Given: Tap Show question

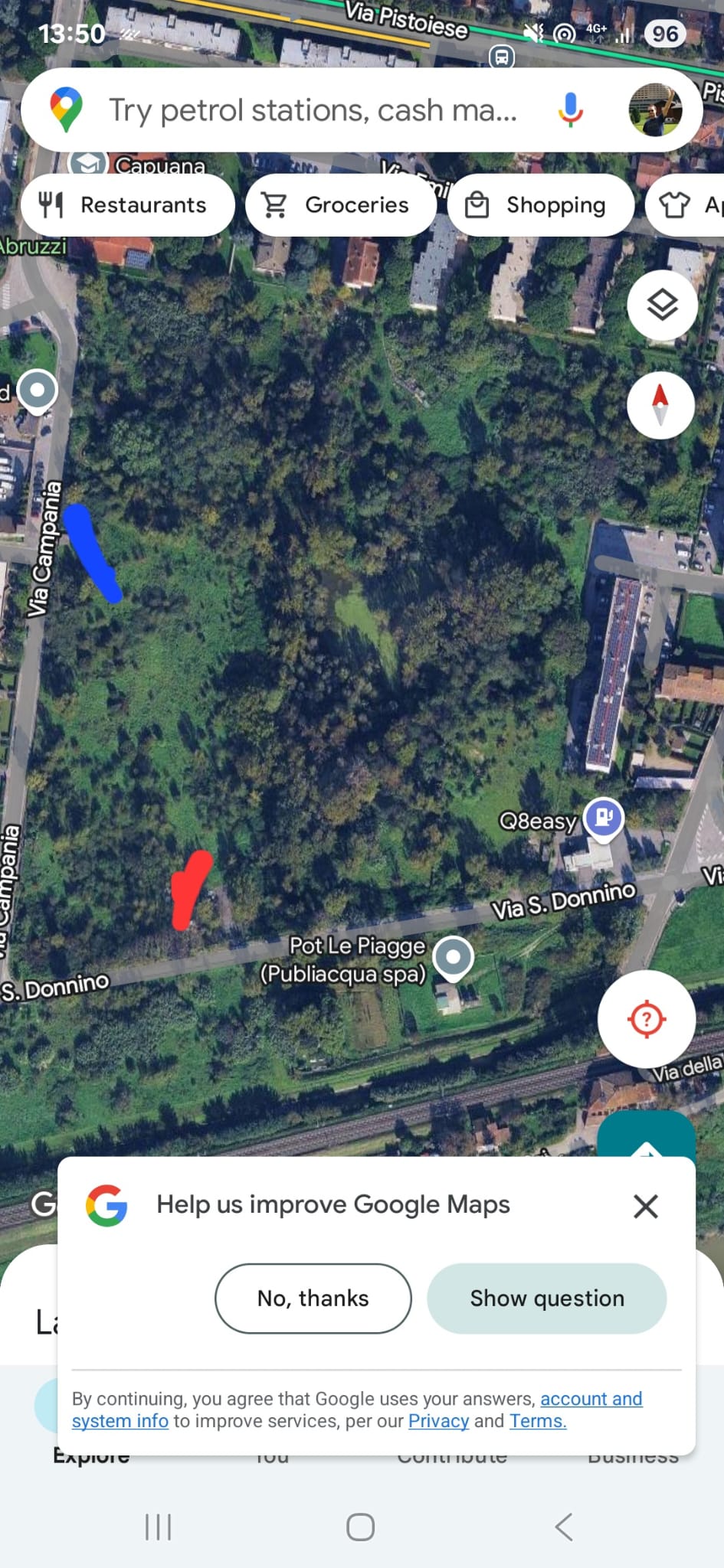Looking at the screenshot, I should coord(546,1298).
